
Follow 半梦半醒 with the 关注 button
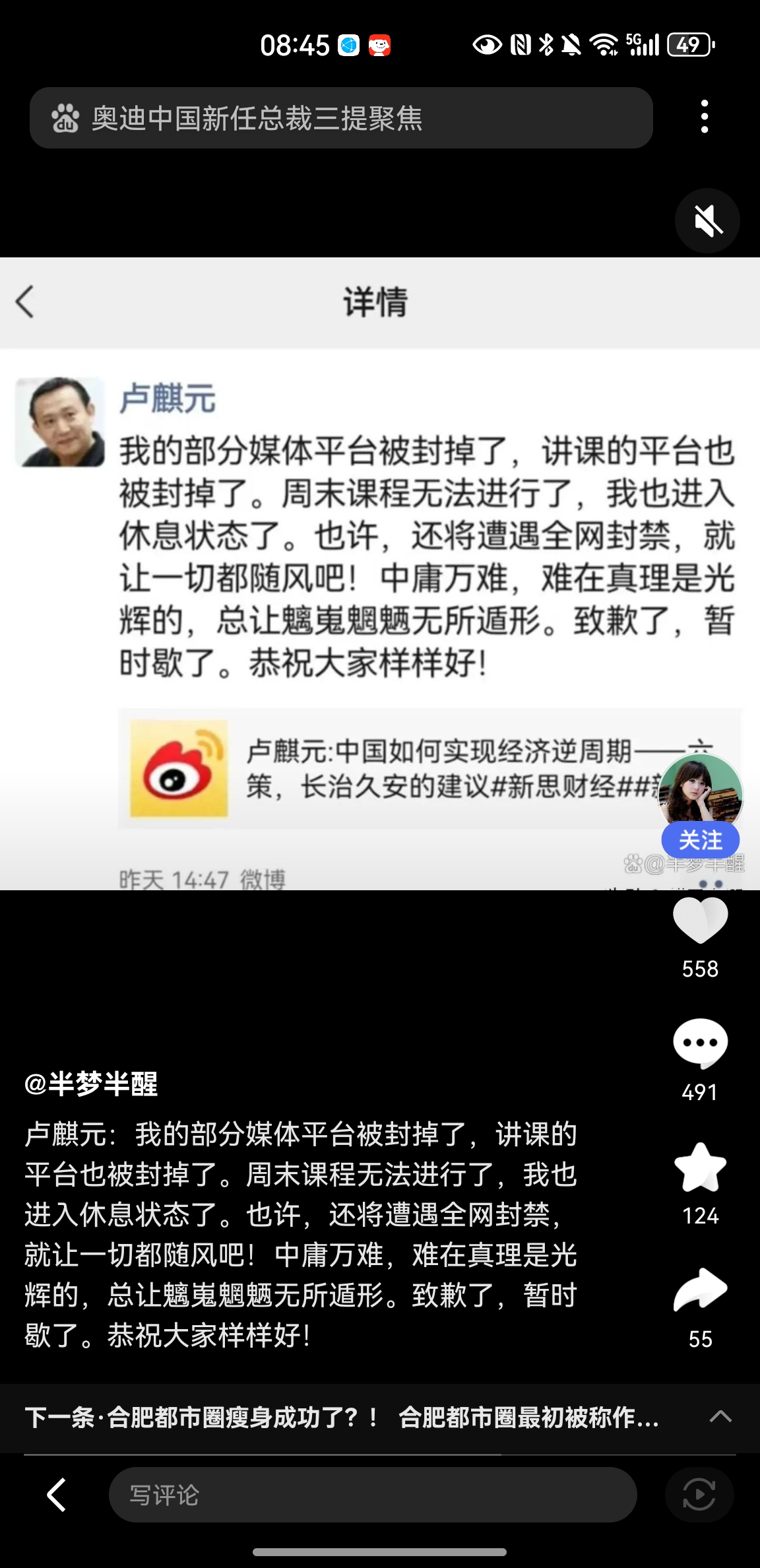pos(700,840)
